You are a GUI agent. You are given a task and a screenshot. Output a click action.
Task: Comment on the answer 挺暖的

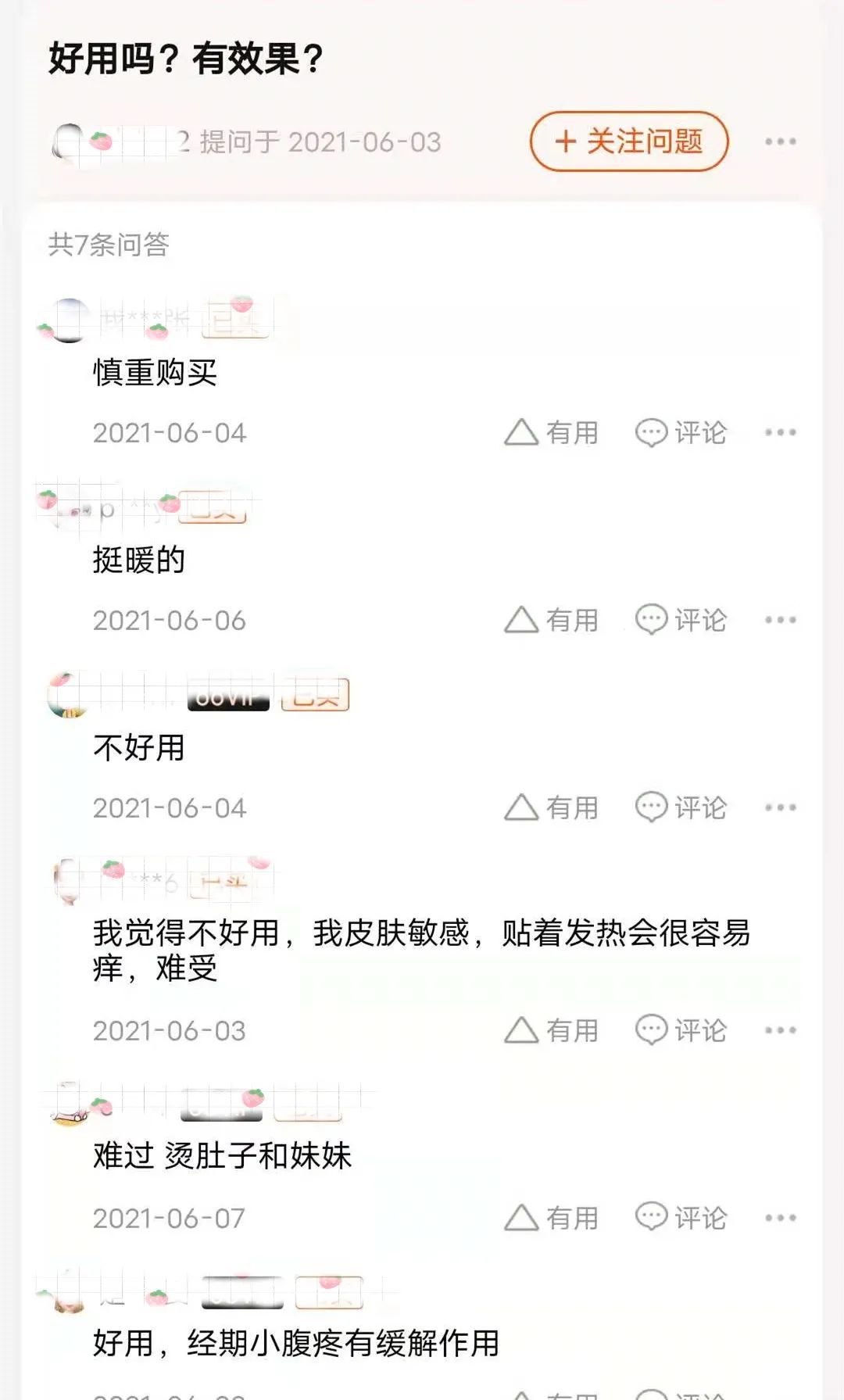point(681,620)
